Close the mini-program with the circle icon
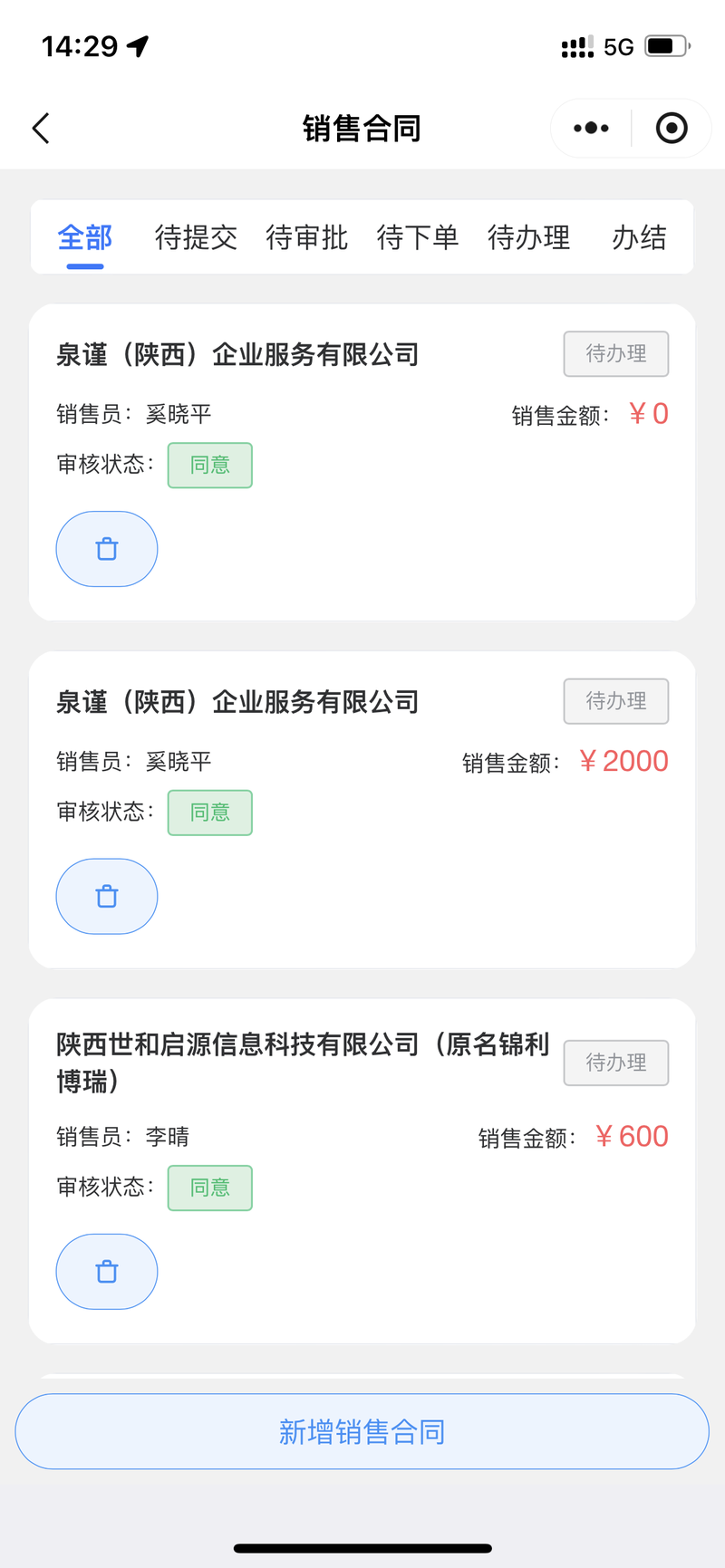Image resolution: width=725 pixels, height=1568 pixels. pyautogui.click(x=672, y=129)
